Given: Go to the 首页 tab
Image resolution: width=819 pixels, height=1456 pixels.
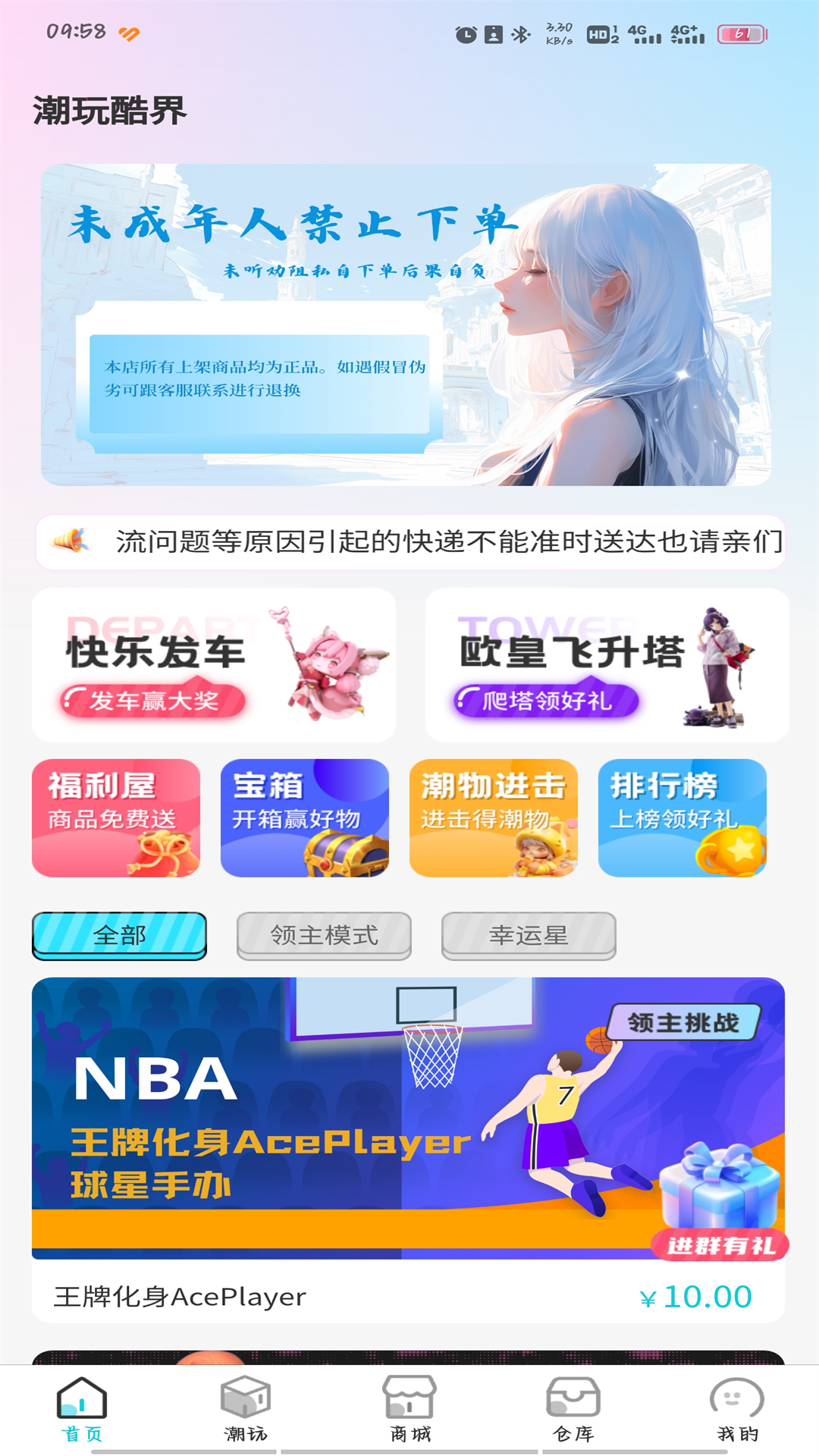Looking at the screenshot, I should click(82, 1410).
